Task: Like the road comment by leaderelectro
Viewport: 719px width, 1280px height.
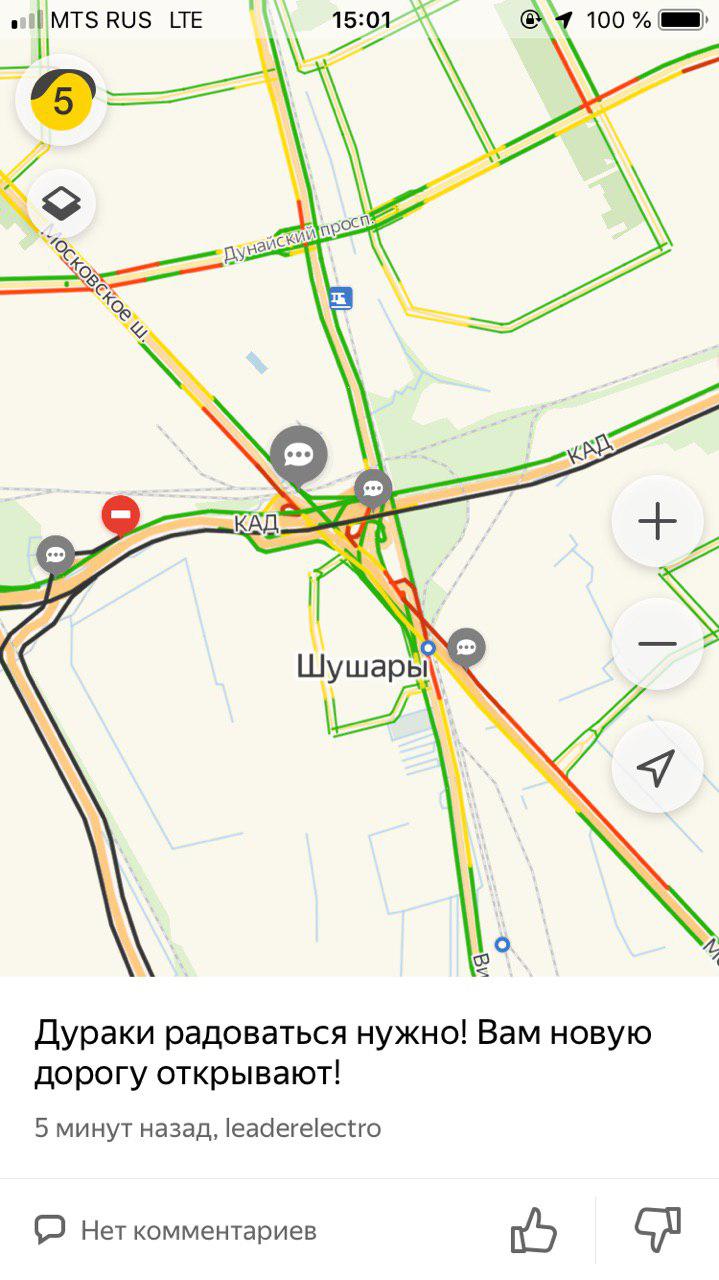Action: pyautogui.click(x=534, y=1229)
